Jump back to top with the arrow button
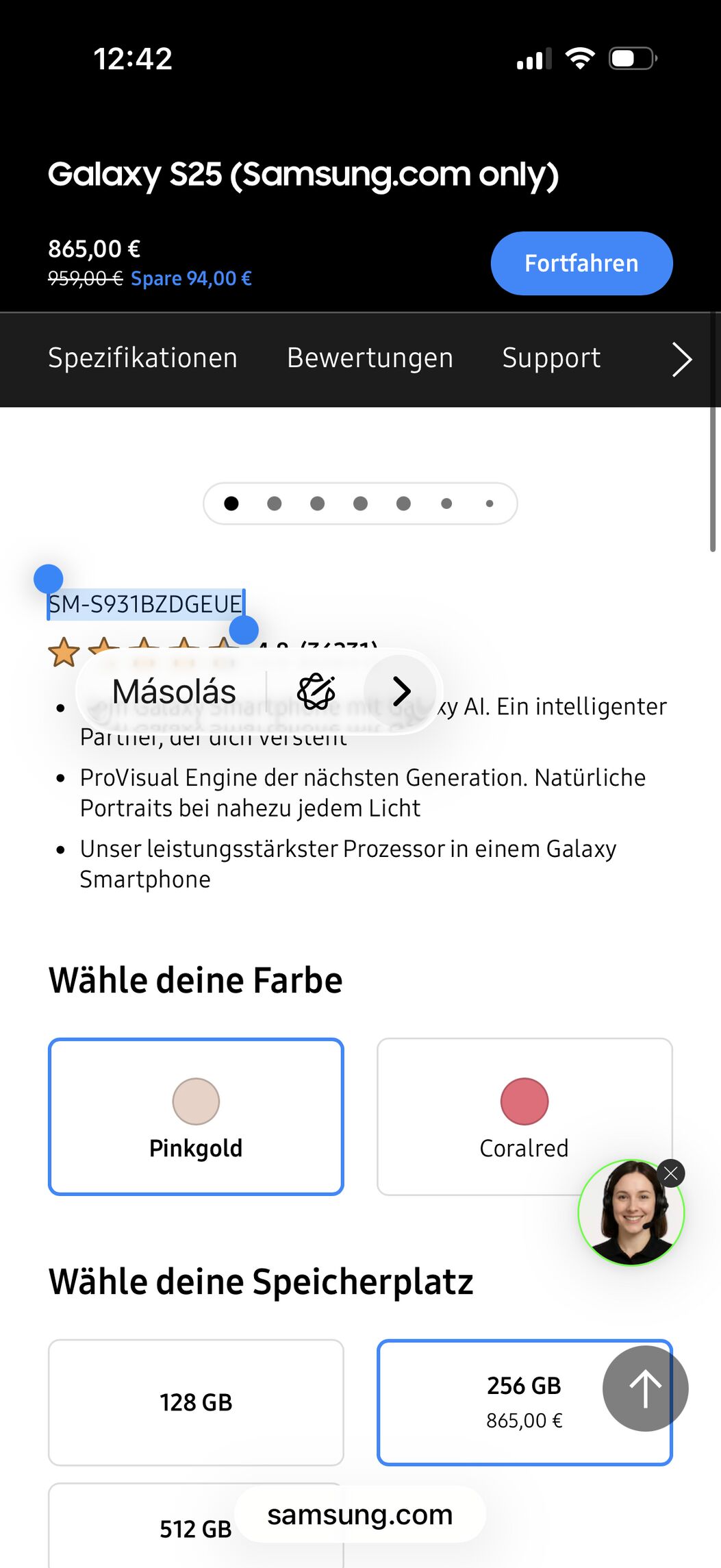 pos(645,1389)
